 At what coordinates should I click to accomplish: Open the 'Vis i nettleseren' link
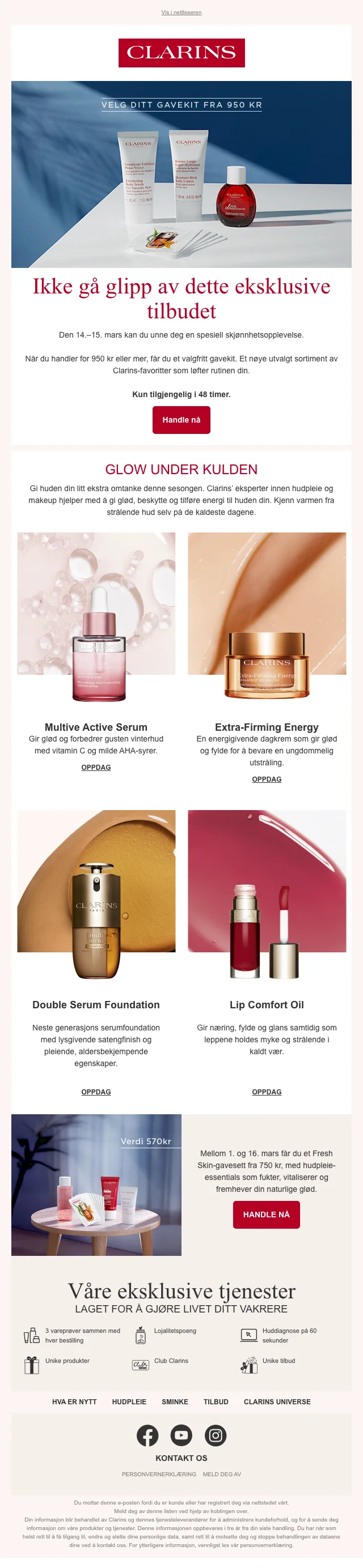click(x=181, y=12)
